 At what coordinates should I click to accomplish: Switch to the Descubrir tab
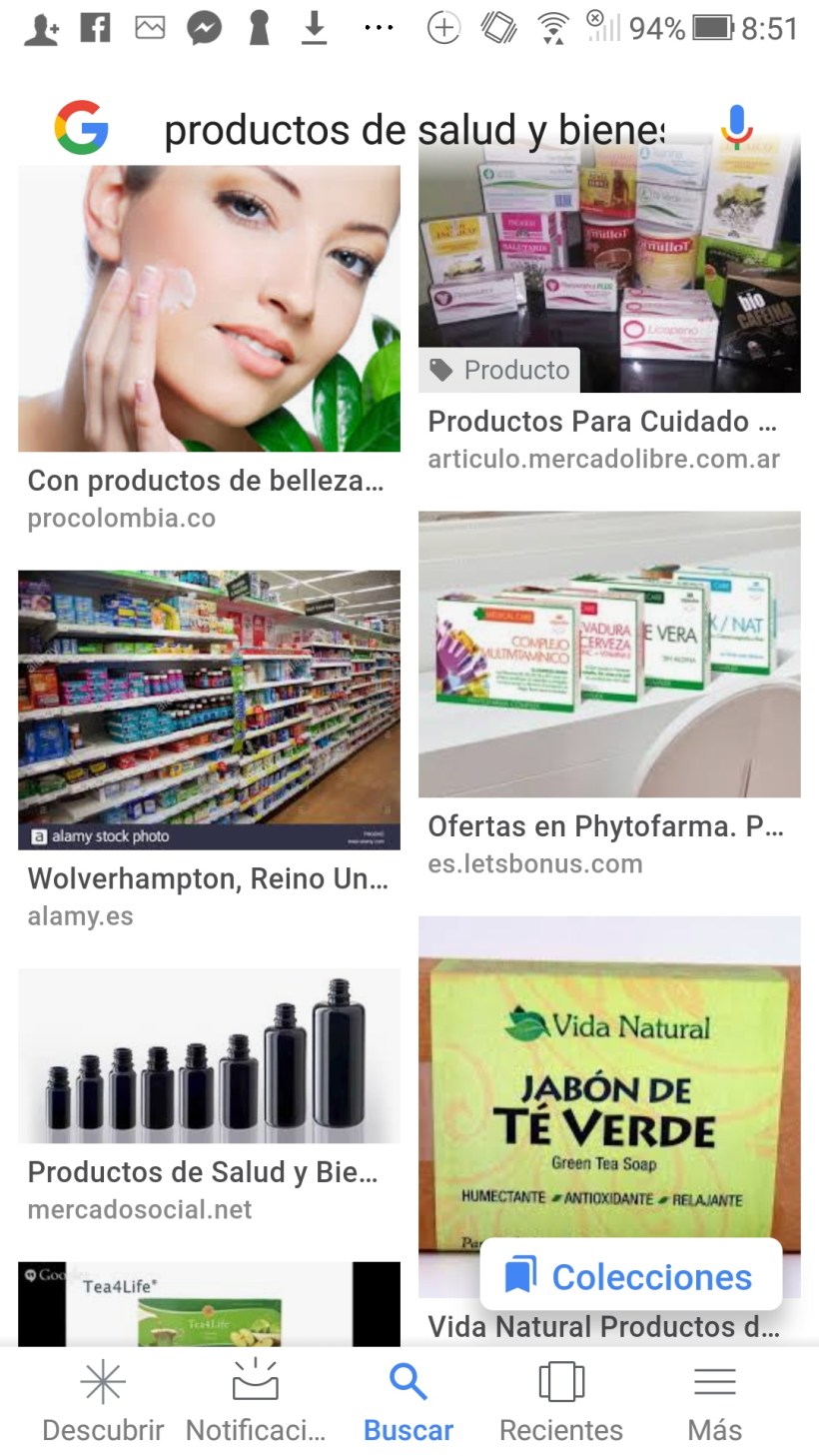[103, 1402]
